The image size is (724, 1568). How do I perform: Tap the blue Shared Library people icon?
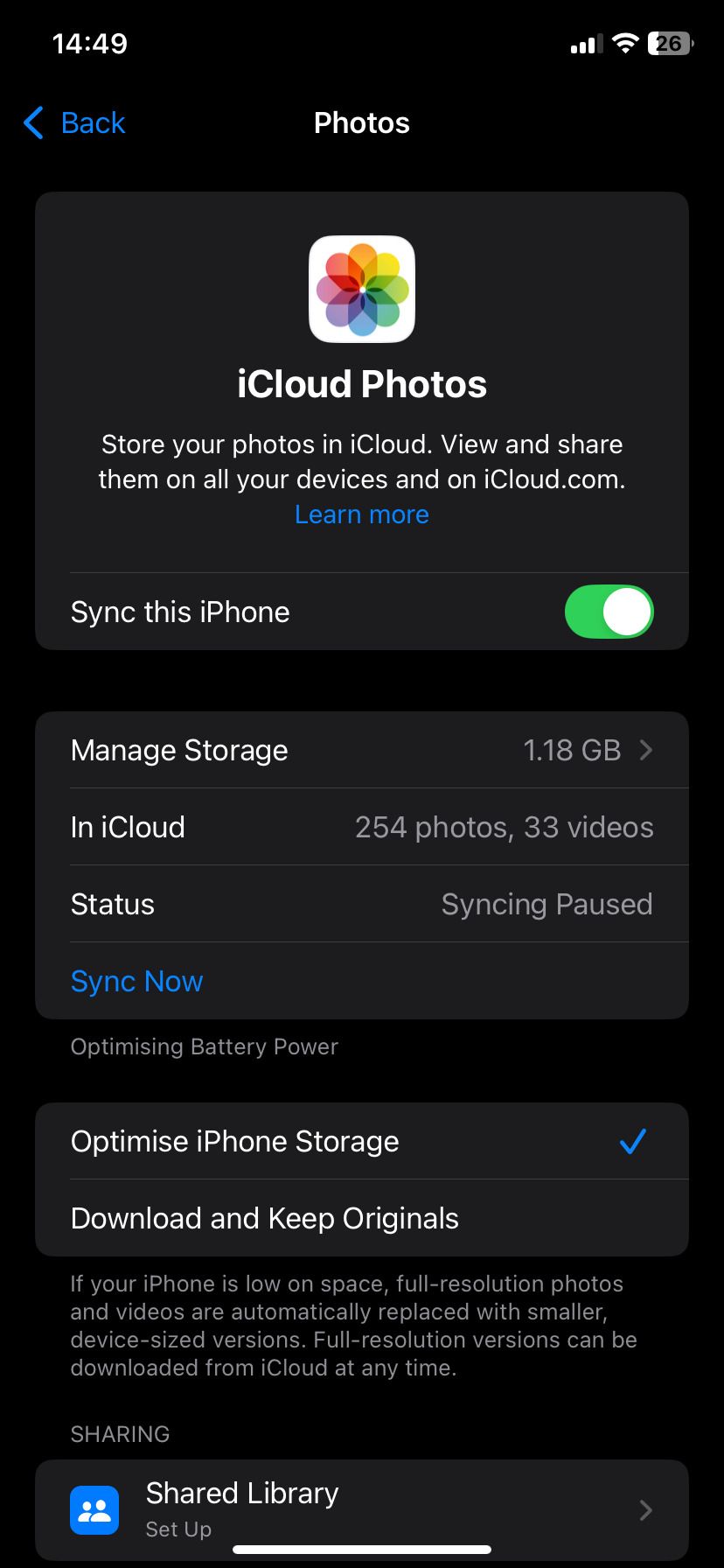[x=94, y=1508]
